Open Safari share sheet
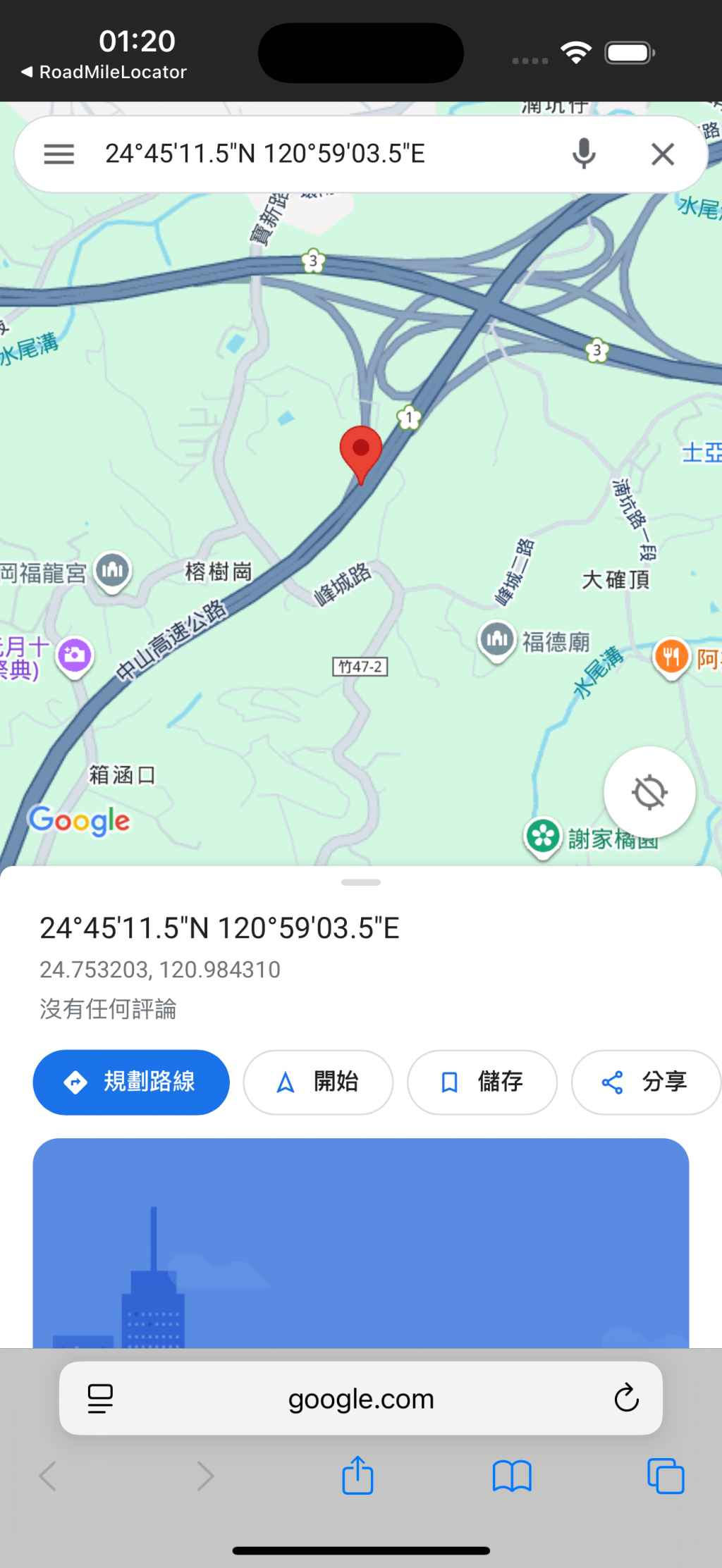The height and width of the screenshot is (1568, 722). 357,1475
